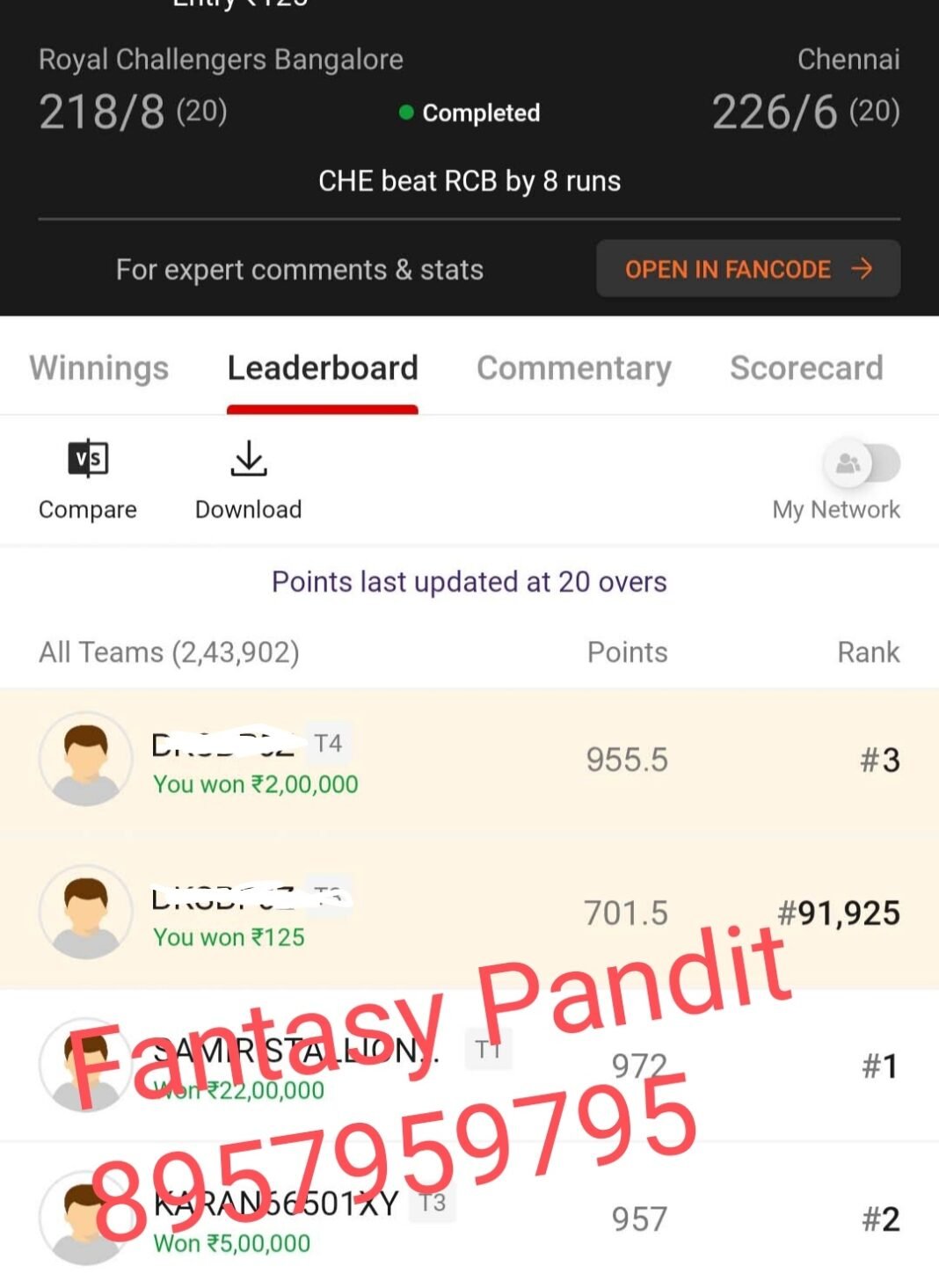The image size is (939, 1288).
Task: Tap the Compare teams button
Action: [88, 479]
